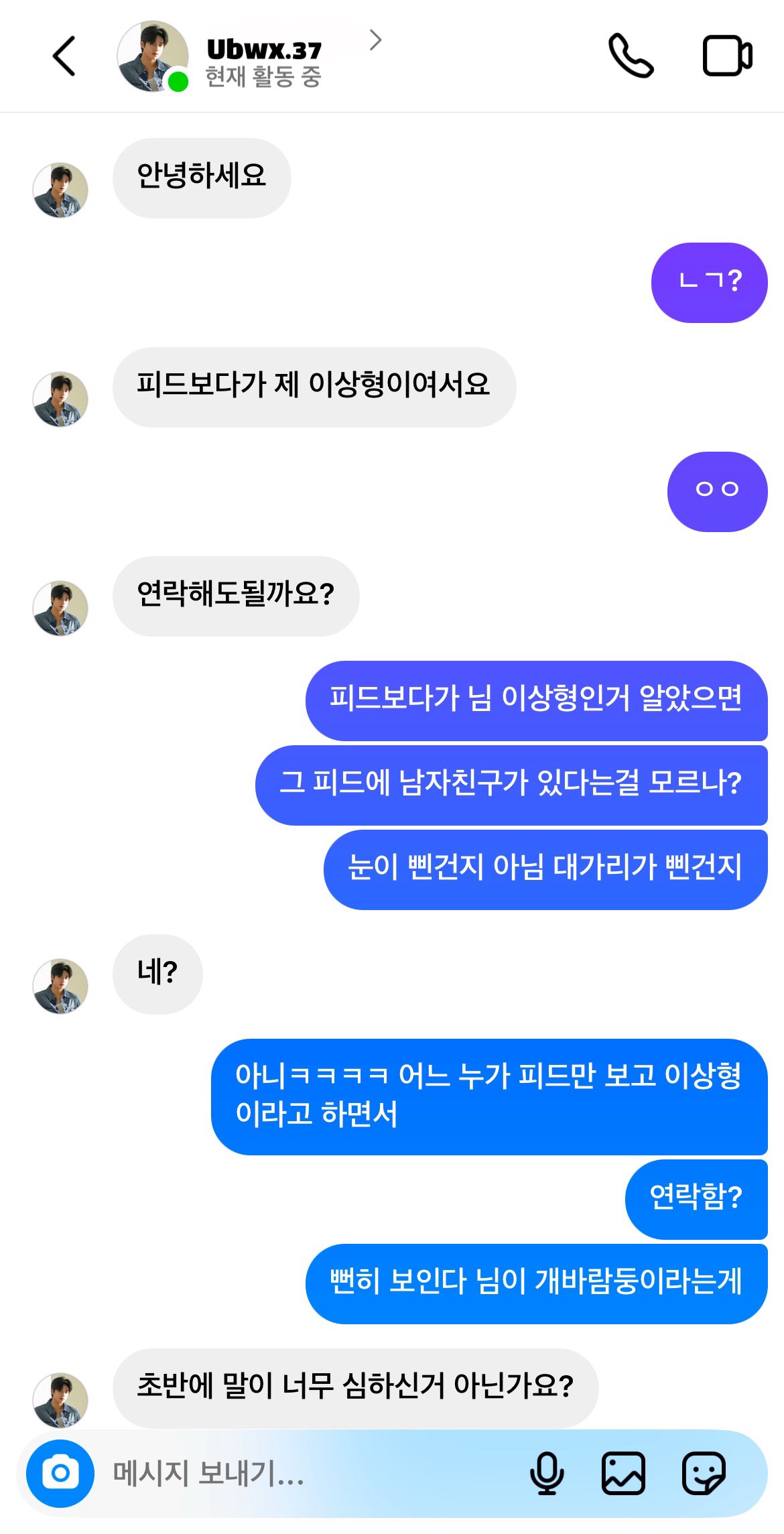Go back to the message list
Screen dimensions: 784x1534
64,56
